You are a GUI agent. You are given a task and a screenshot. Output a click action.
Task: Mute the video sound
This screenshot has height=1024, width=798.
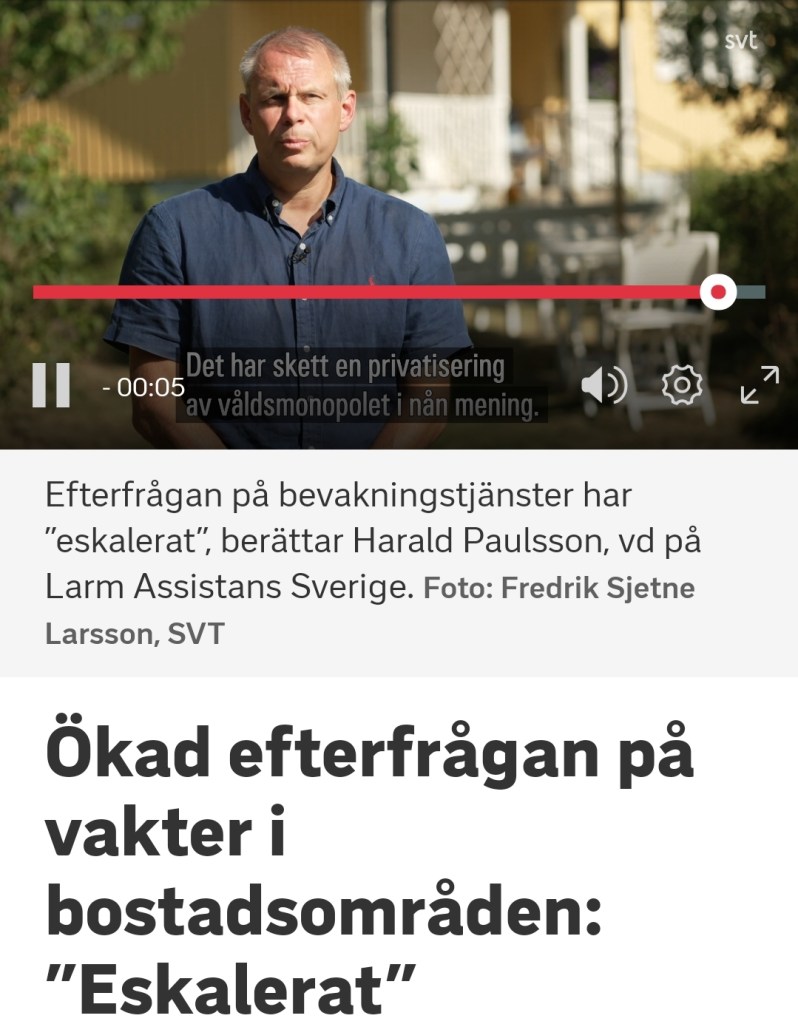[603, 385]
